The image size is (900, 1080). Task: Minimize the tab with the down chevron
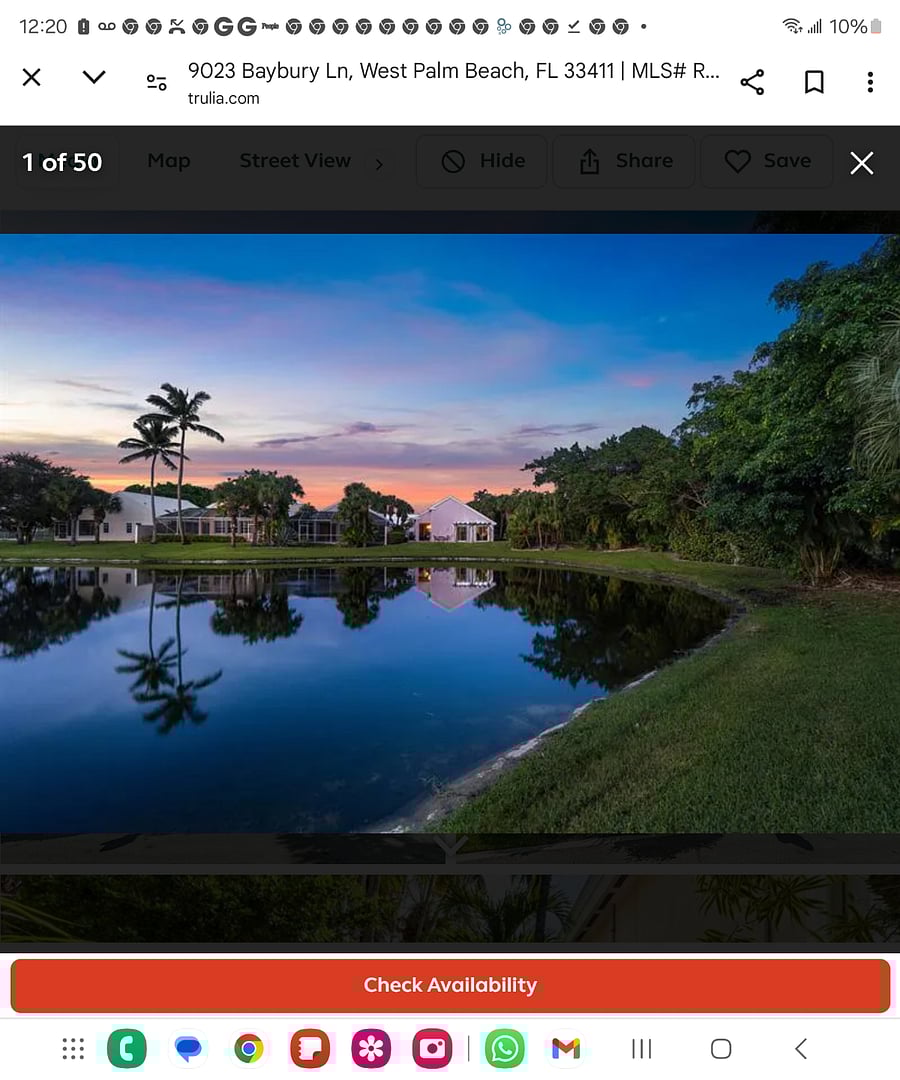94,78
